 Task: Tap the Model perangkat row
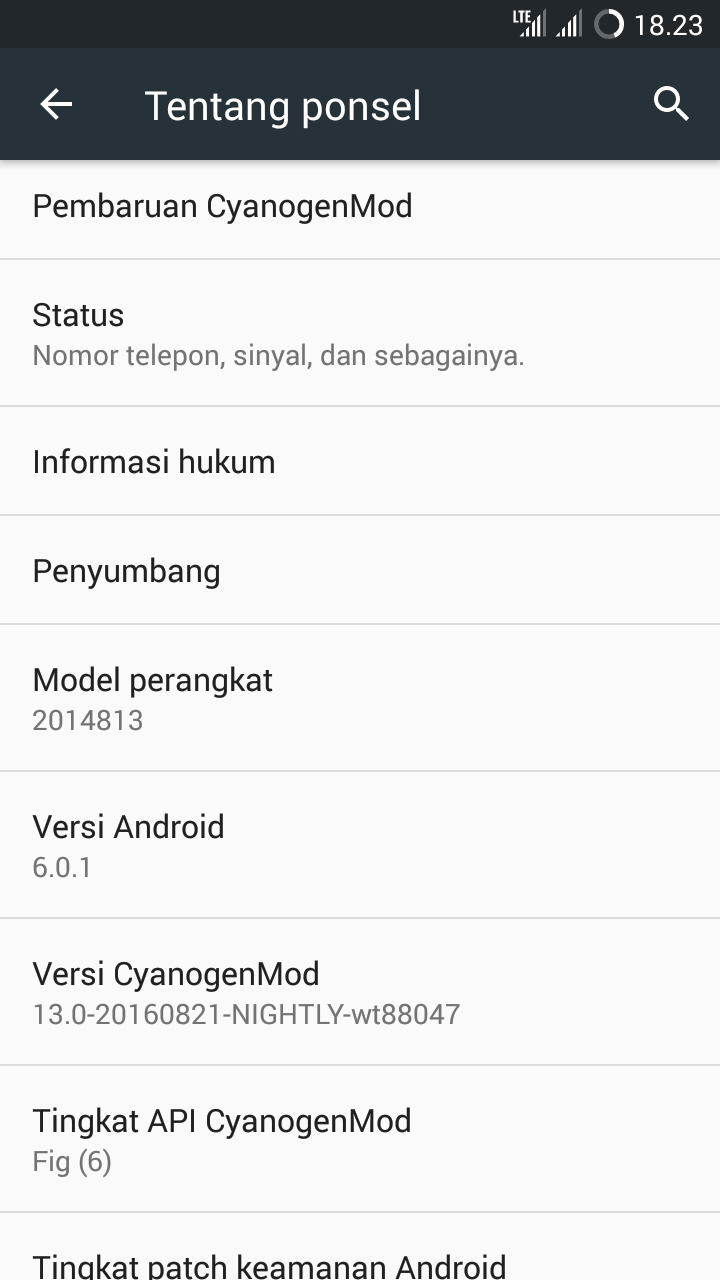point(360,698)
